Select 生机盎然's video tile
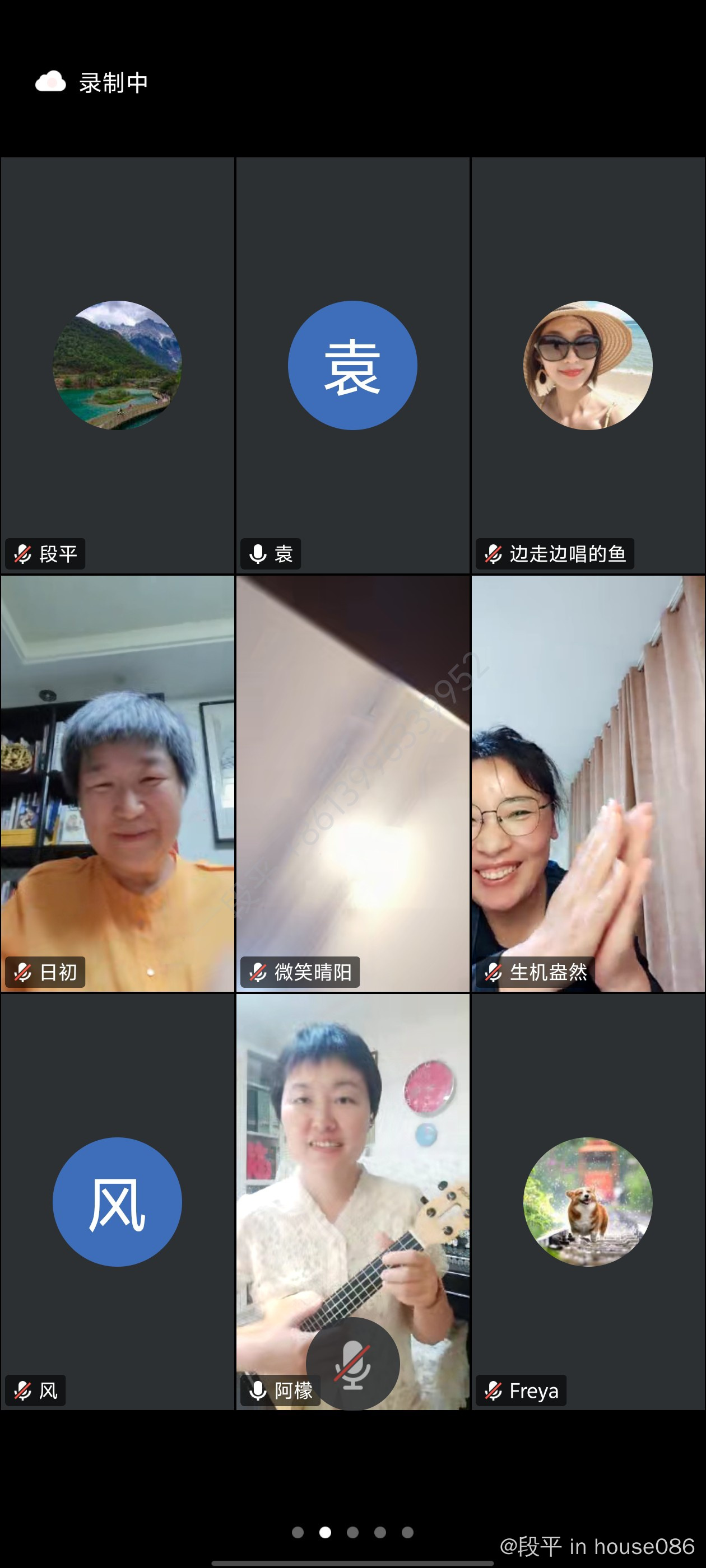The image size is (706, 1568). point(588,784)
